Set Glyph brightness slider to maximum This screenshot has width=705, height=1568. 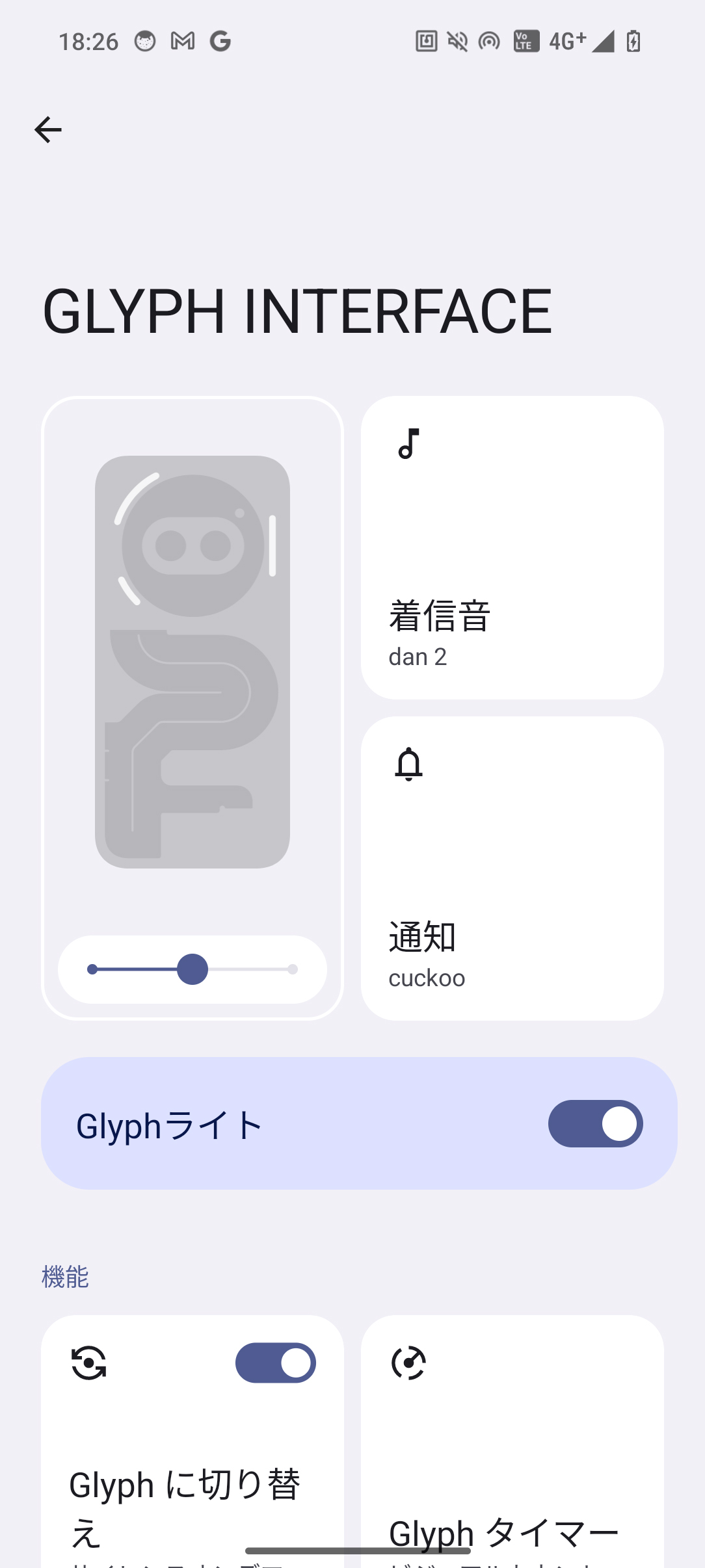293,969
